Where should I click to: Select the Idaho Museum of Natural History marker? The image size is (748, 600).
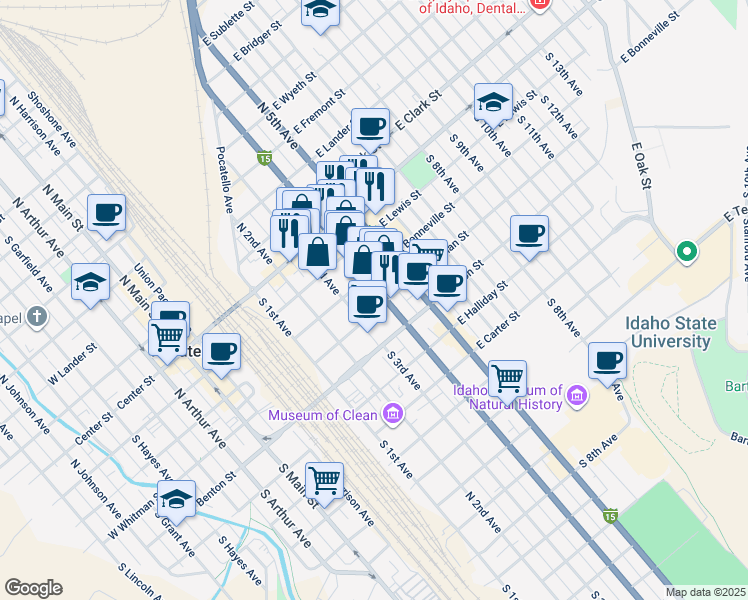tap(575, 398)
